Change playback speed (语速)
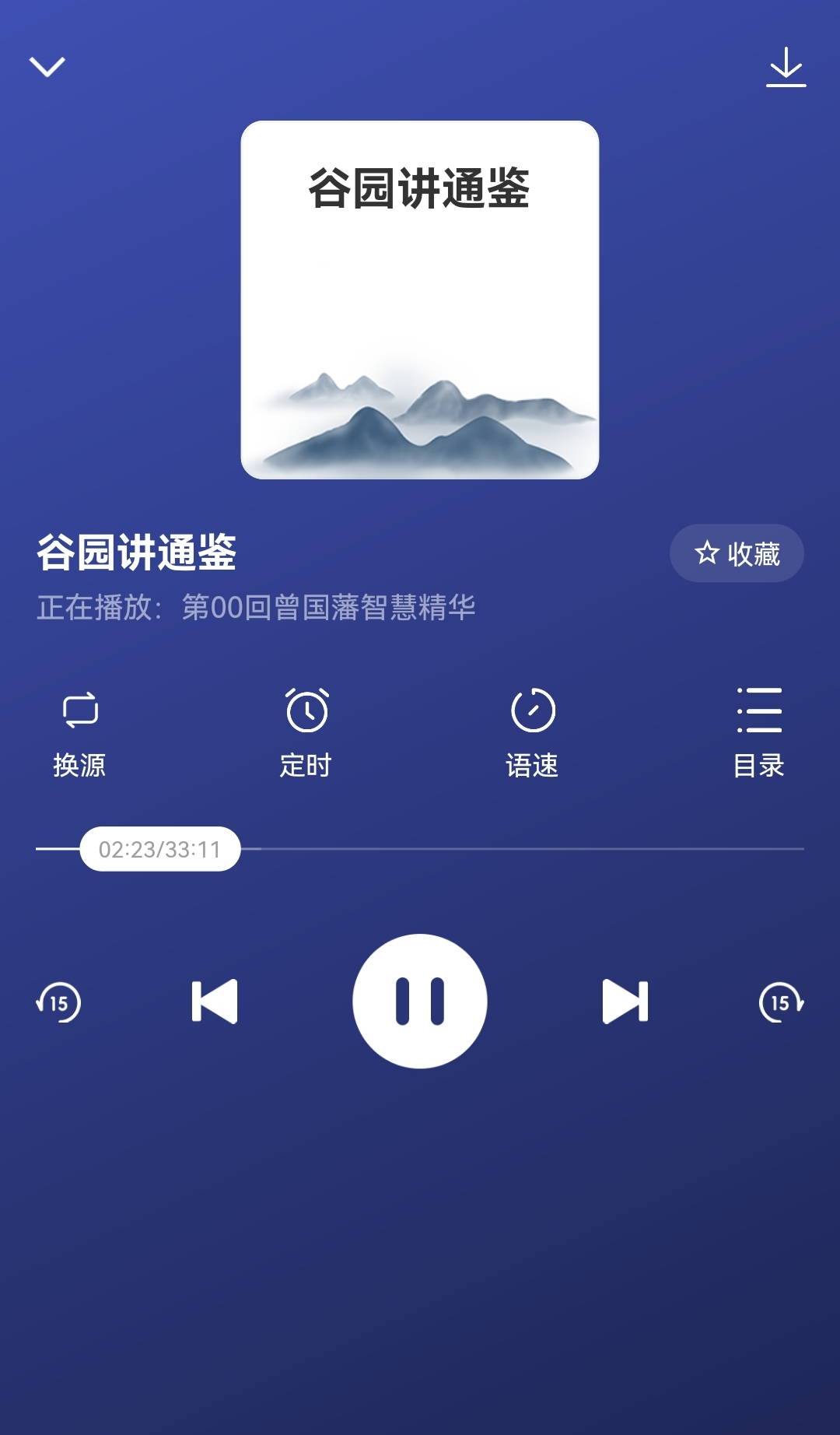Screen dimensions: 840x1435 (x=533, y=732)
